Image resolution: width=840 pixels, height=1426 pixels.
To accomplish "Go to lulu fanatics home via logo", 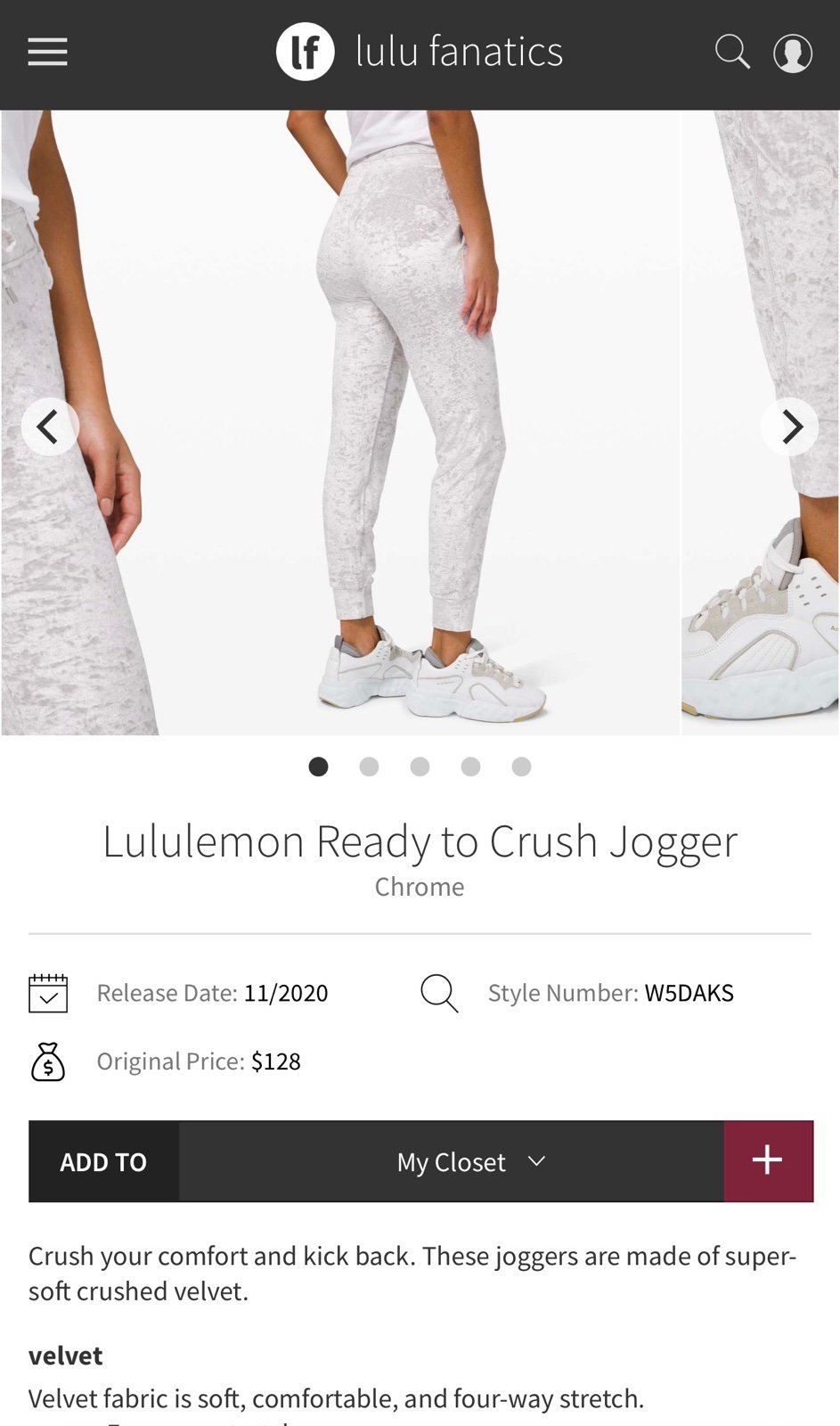I will (420, 52).
